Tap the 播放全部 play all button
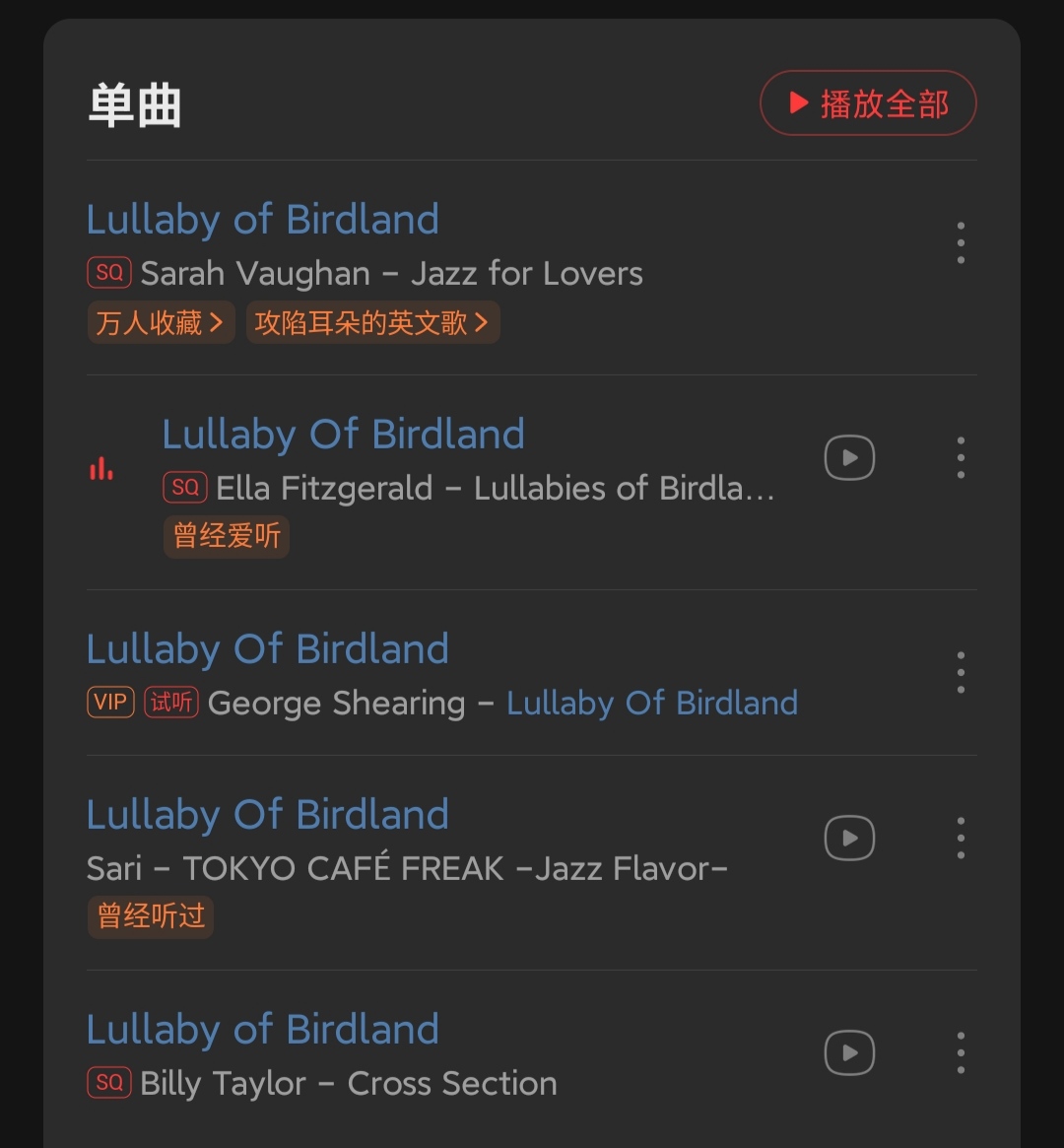This screenshot has width=1064, height=1148. click(868, 103)
